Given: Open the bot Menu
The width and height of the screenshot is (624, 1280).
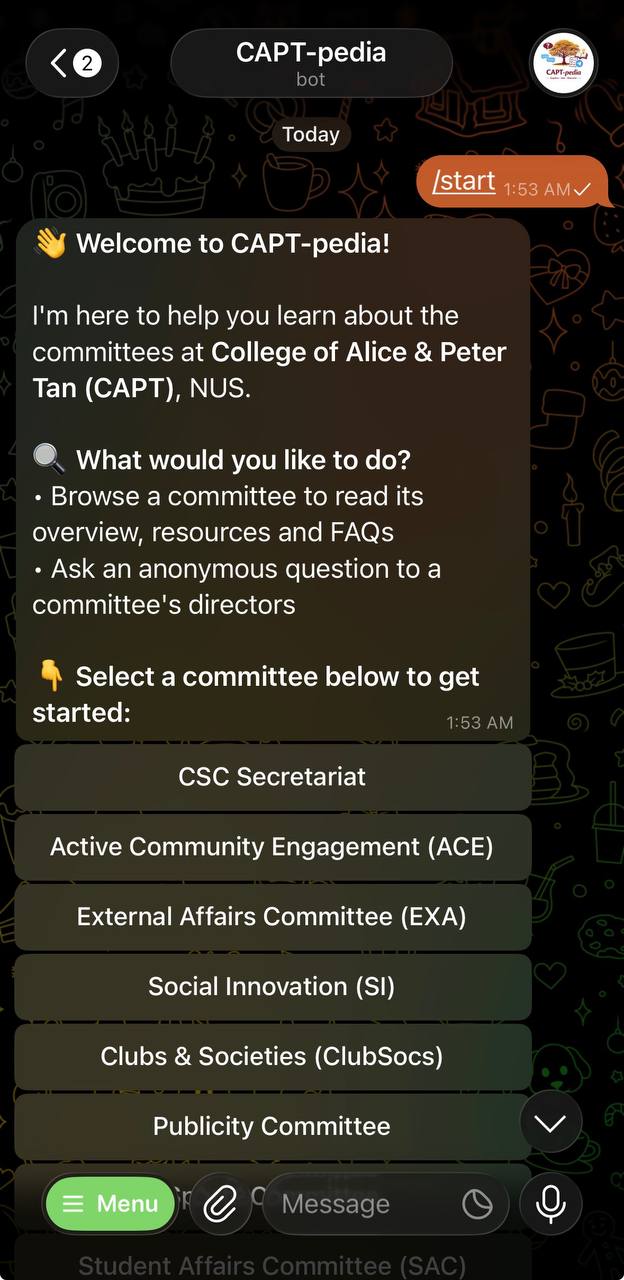Looking at the screenshot, I should 111,1204.
